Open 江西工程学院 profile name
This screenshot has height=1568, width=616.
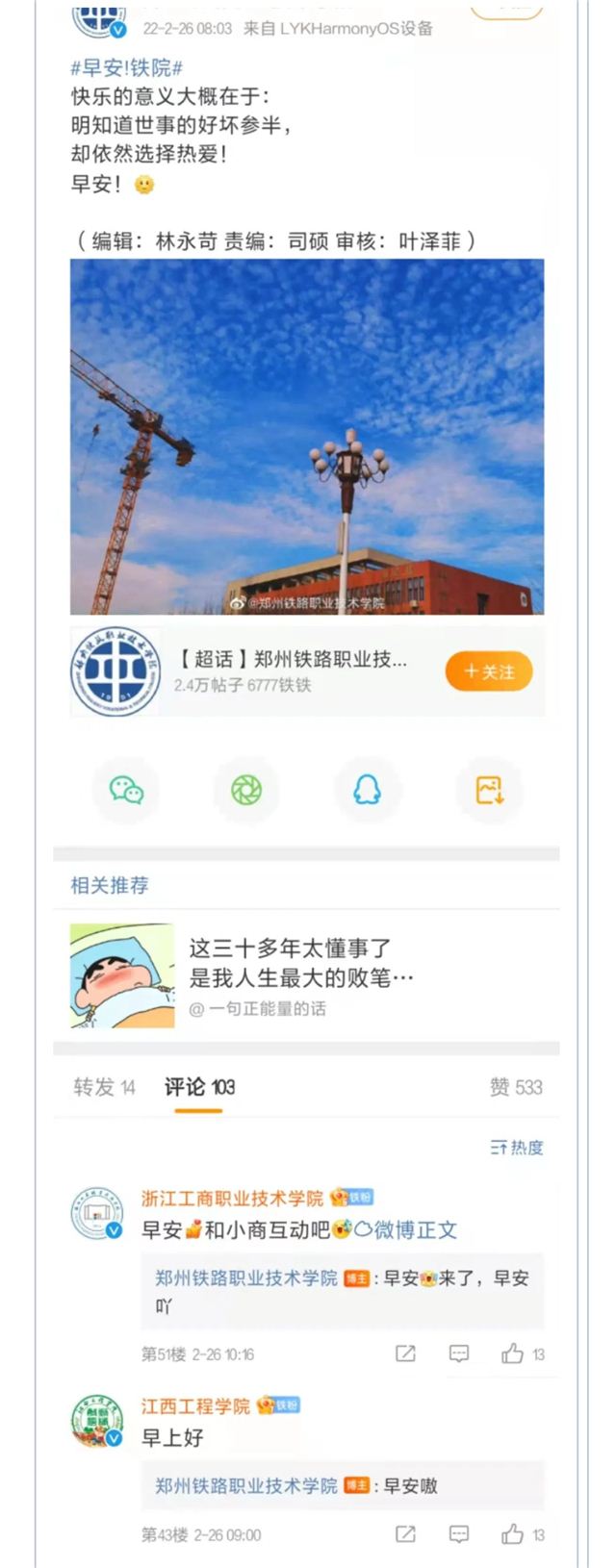tap(195, 1405)
